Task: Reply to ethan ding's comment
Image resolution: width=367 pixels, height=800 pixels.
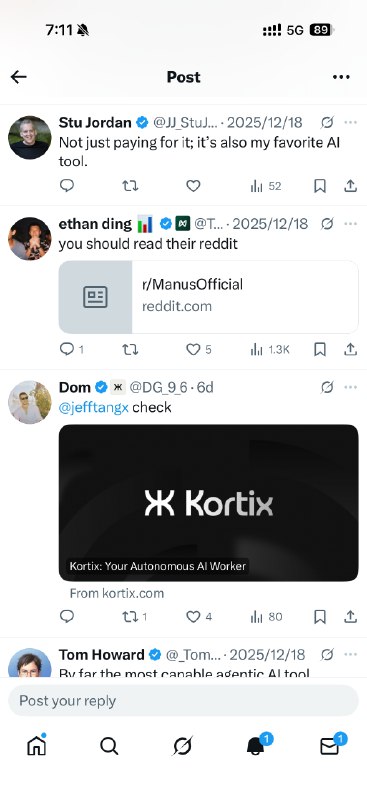Action: click(67, 349)
